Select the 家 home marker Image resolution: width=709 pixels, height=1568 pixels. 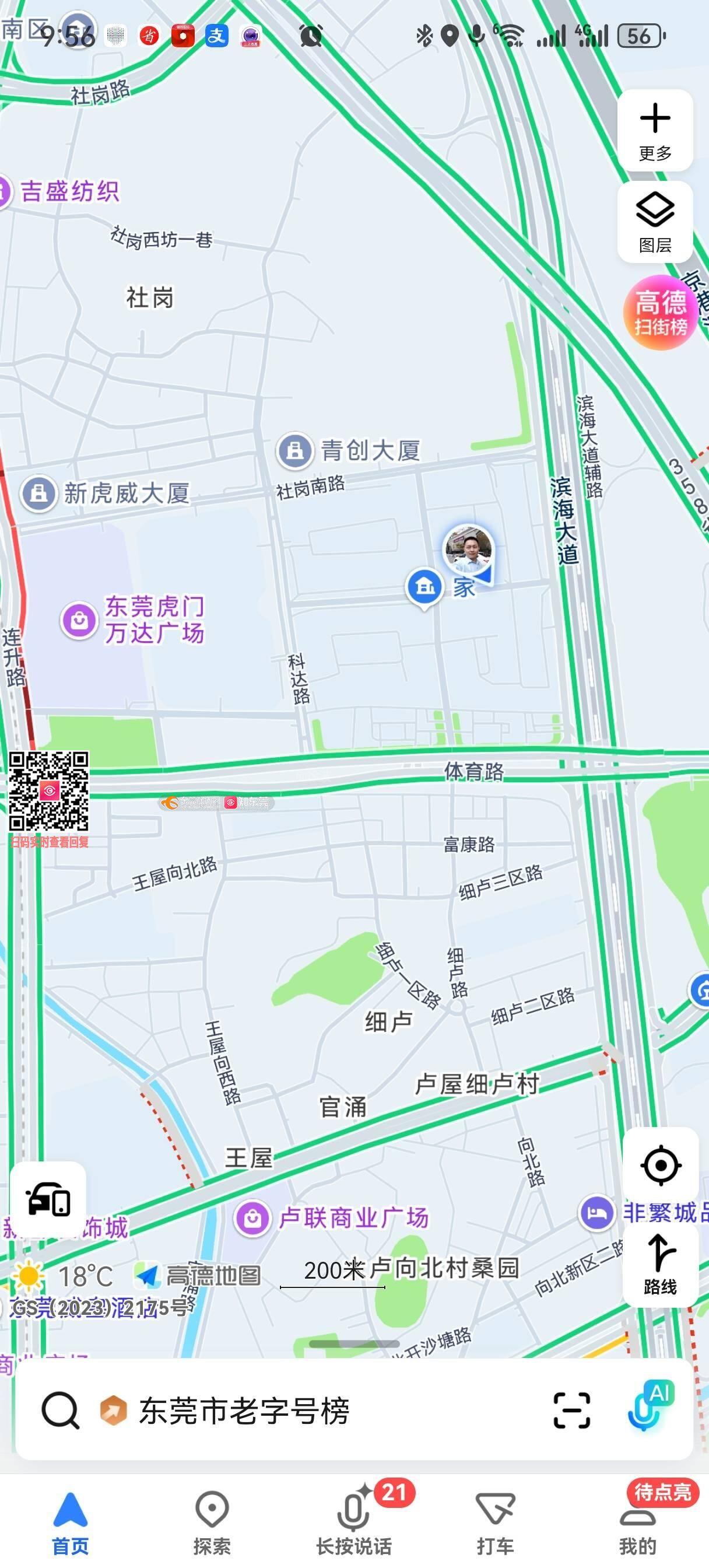click(425, 587)
